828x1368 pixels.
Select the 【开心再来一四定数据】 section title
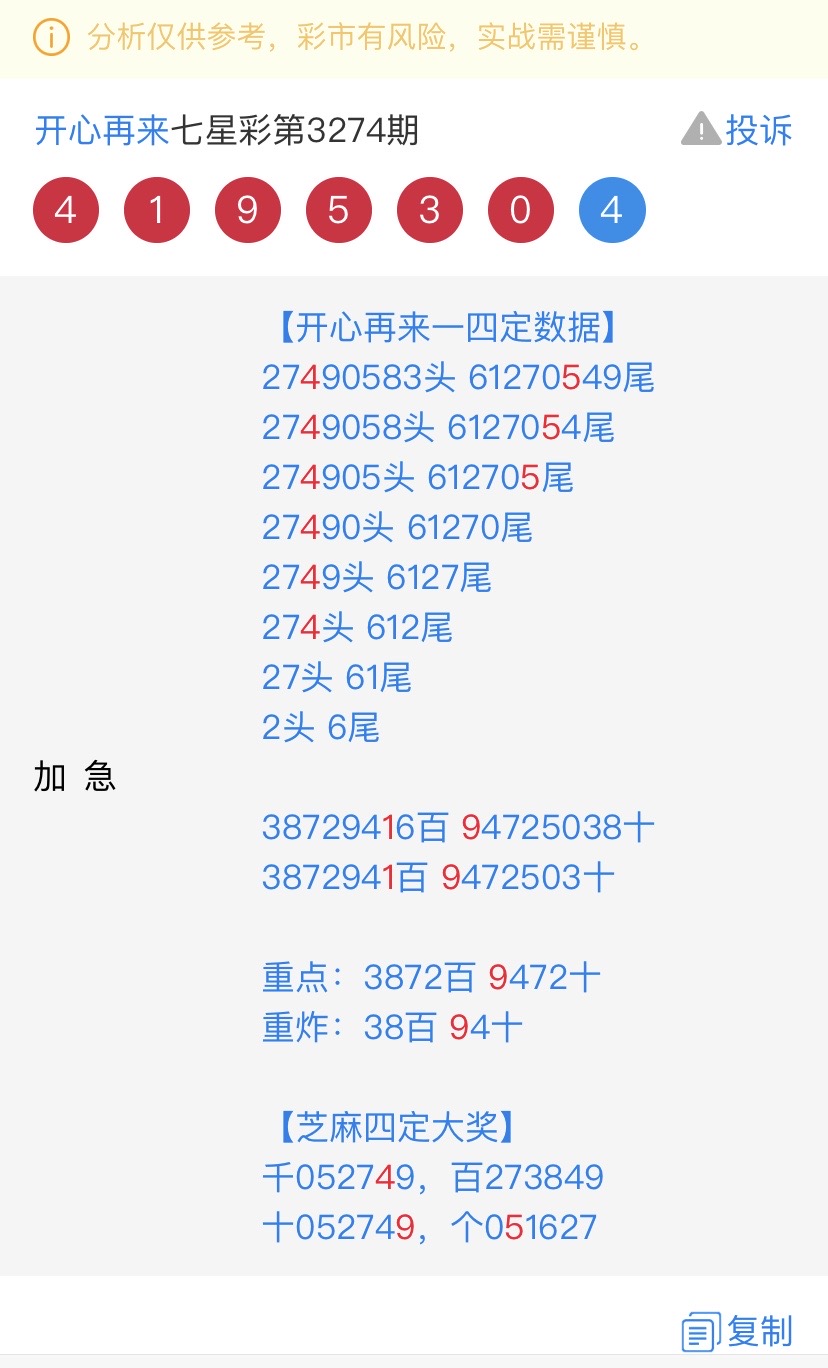tap(414, 328)
